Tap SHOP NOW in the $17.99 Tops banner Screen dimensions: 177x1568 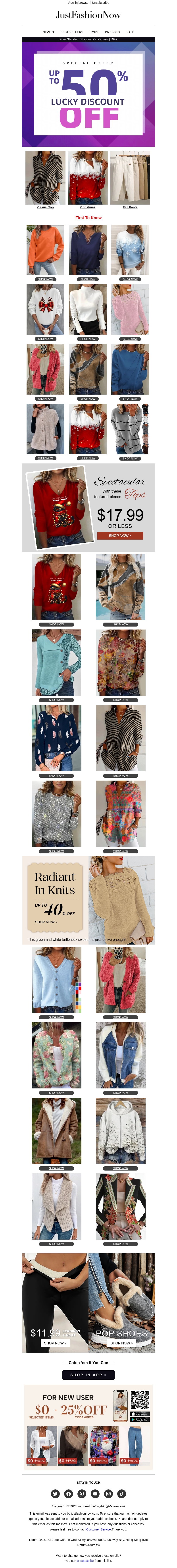click(x=120, y=536)
